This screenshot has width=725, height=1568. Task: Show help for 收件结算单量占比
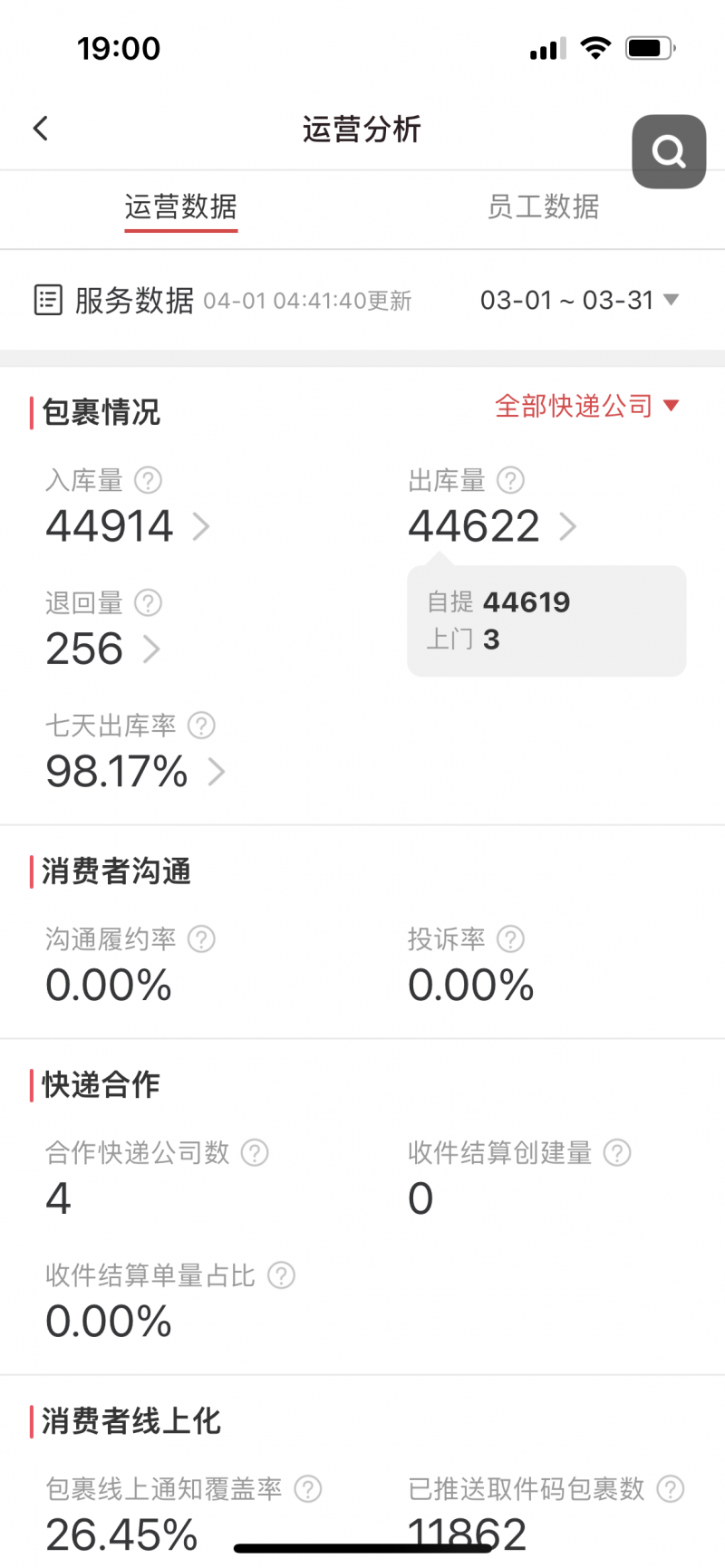coord(281,1275)
